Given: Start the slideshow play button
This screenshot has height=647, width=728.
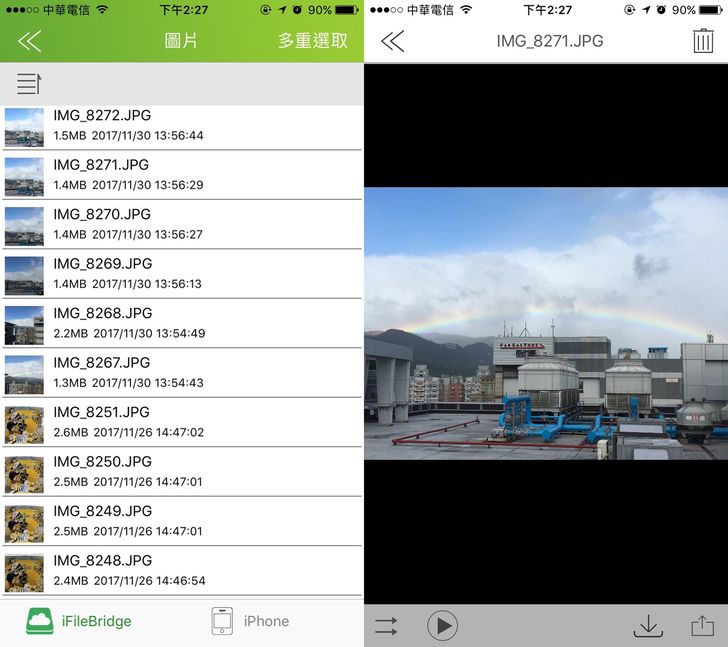Looking at the screenshot, I should coord(442,626).
